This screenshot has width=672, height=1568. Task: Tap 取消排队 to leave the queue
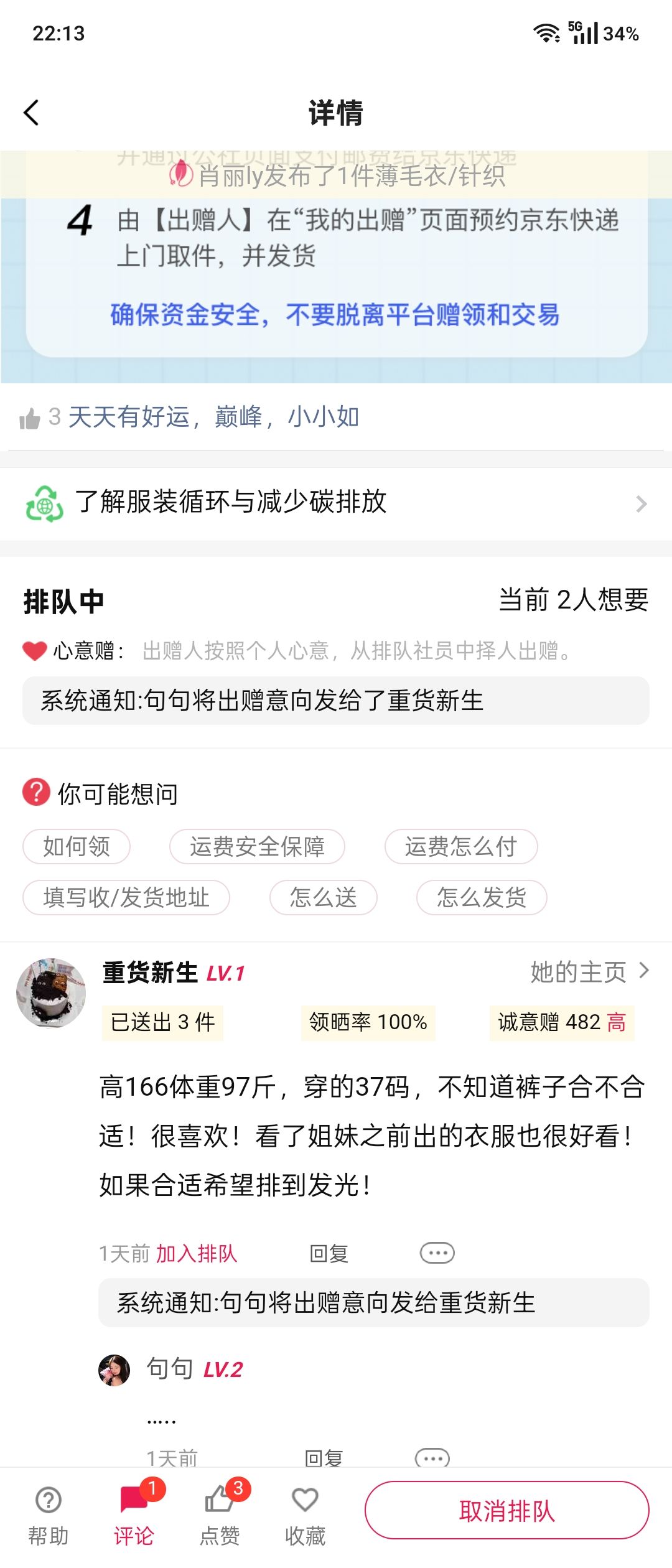click(x=506, y=1510)
